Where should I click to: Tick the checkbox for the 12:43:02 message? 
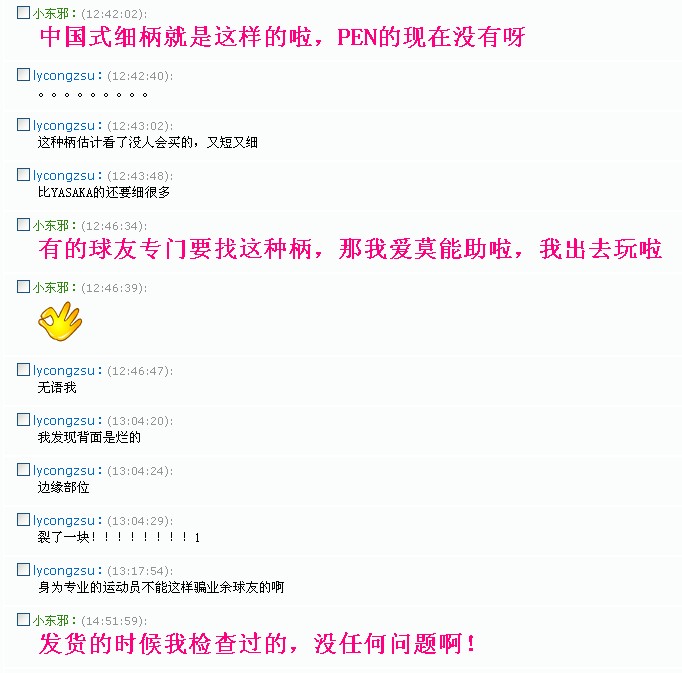click(23, 125)
